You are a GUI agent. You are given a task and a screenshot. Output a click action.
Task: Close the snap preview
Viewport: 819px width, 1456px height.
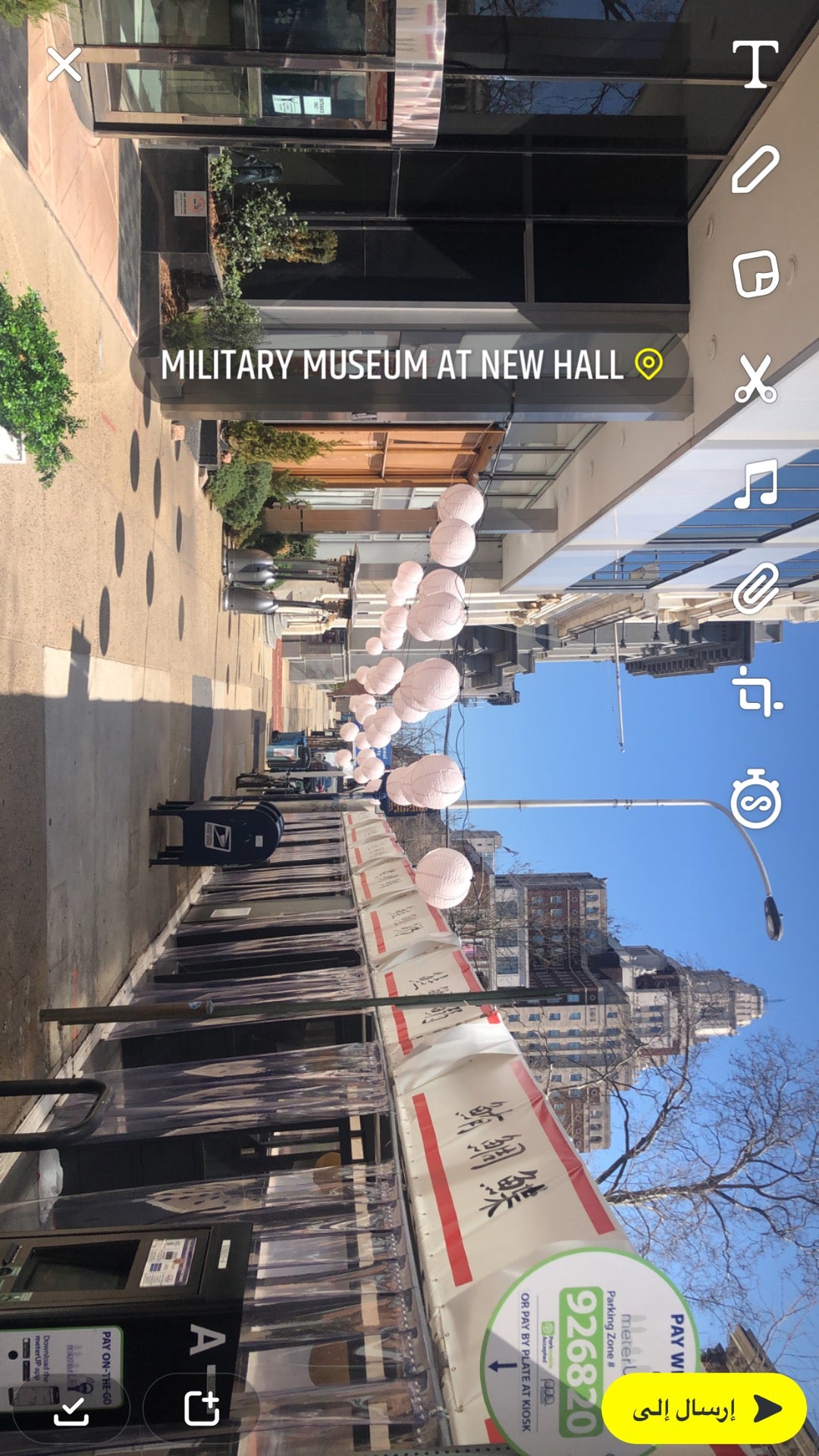(x=64, y=64)
